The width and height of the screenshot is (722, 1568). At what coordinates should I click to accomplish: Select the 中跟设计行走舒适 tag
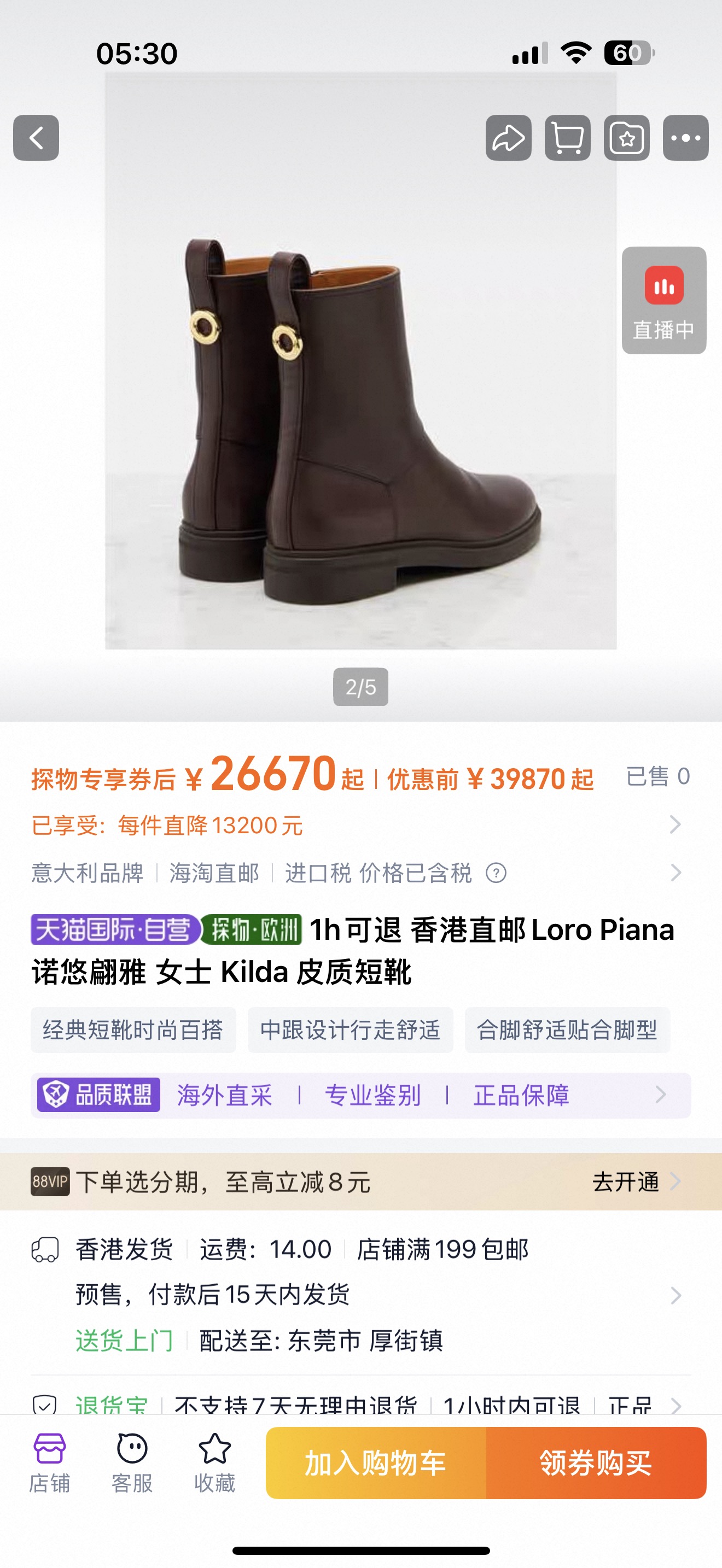point(350,1030)
